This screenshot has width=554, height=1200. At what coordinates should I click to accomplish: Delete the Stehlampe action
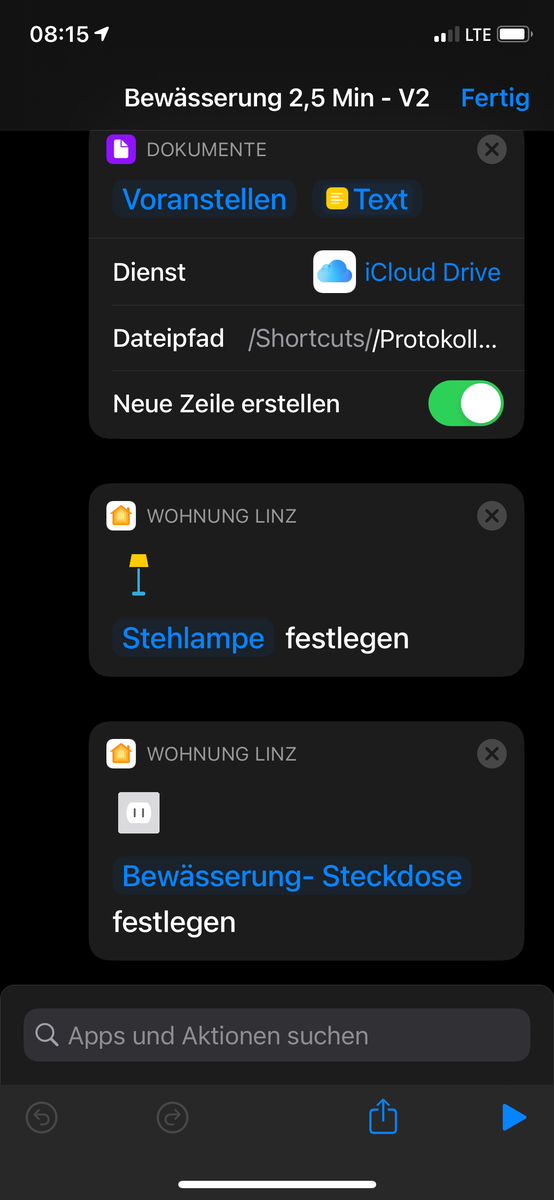click(491, 516)
